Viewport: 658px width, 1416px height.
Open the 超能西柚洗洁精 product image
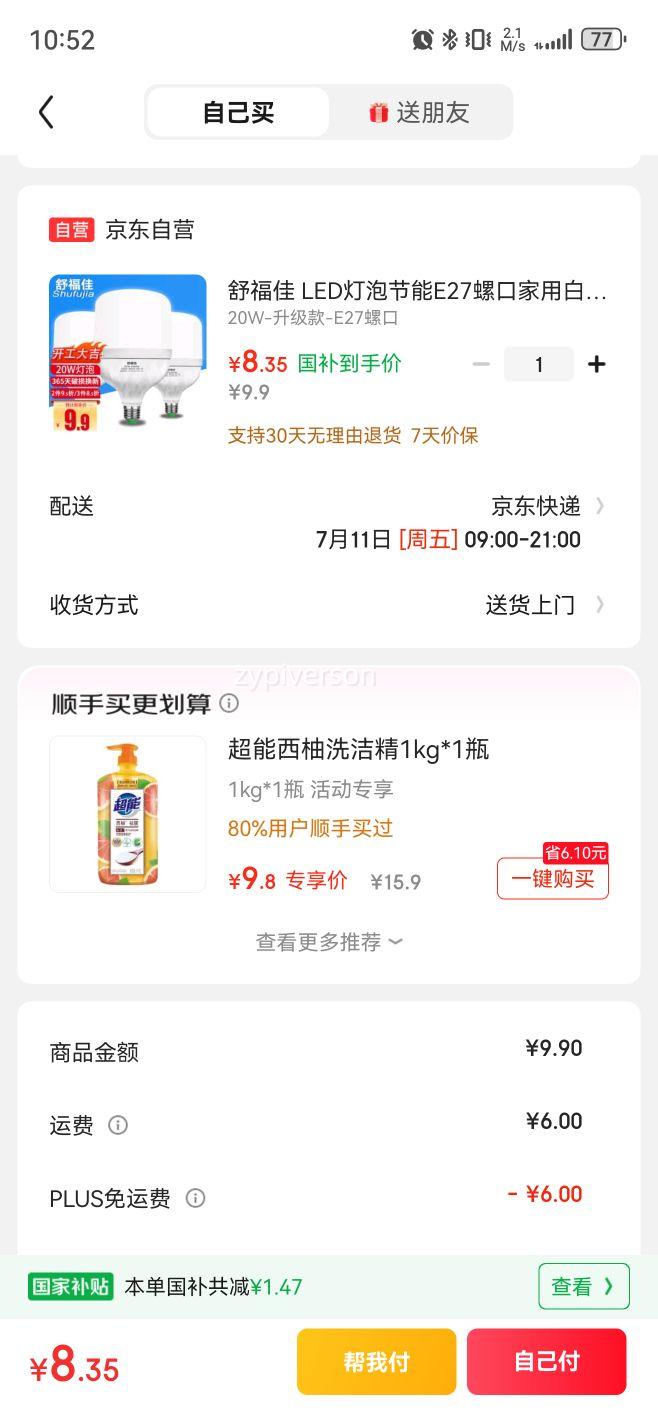coord(128,814)
